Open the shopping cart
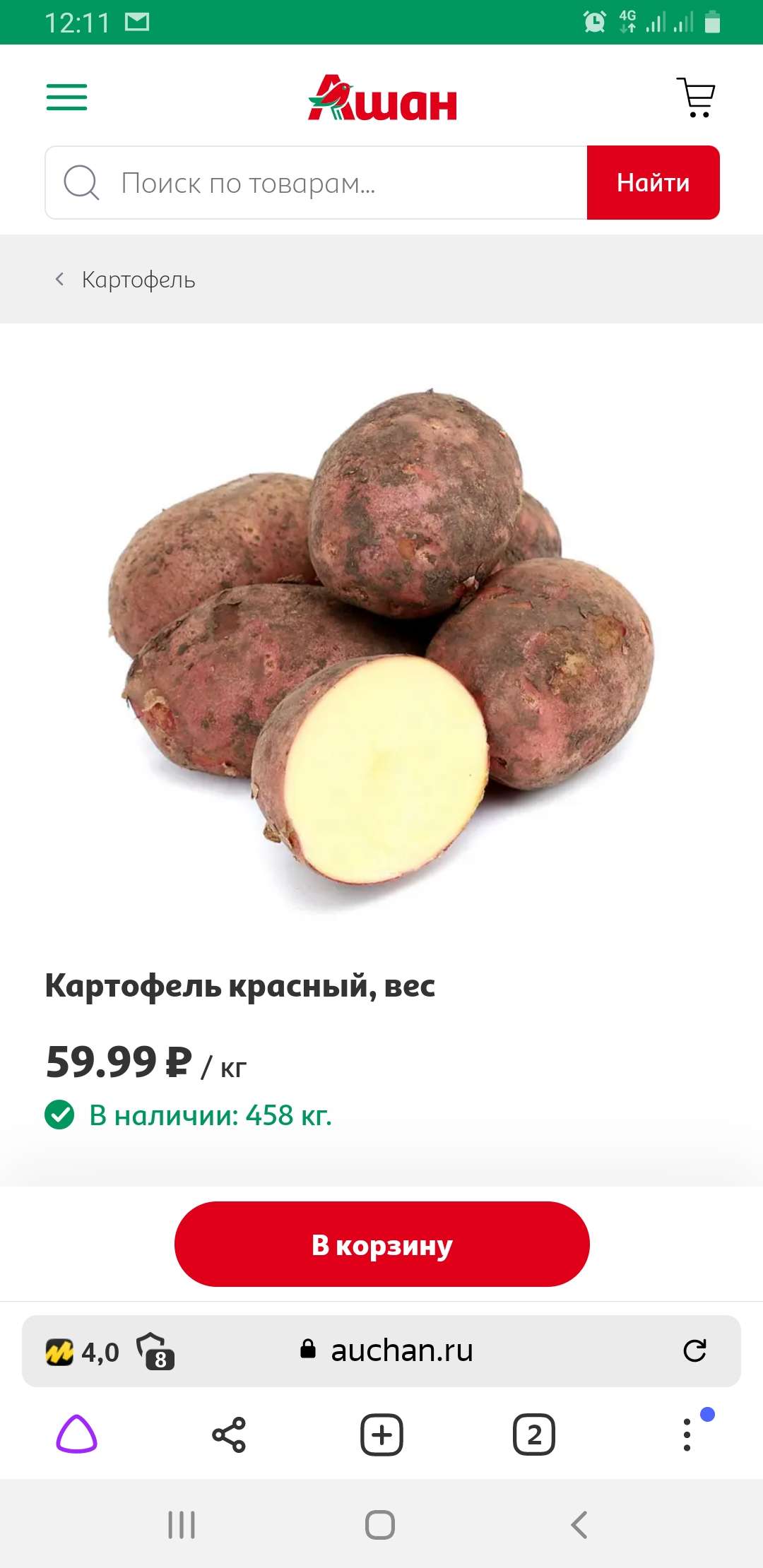 pyautogui.click(x=696, y=97)
